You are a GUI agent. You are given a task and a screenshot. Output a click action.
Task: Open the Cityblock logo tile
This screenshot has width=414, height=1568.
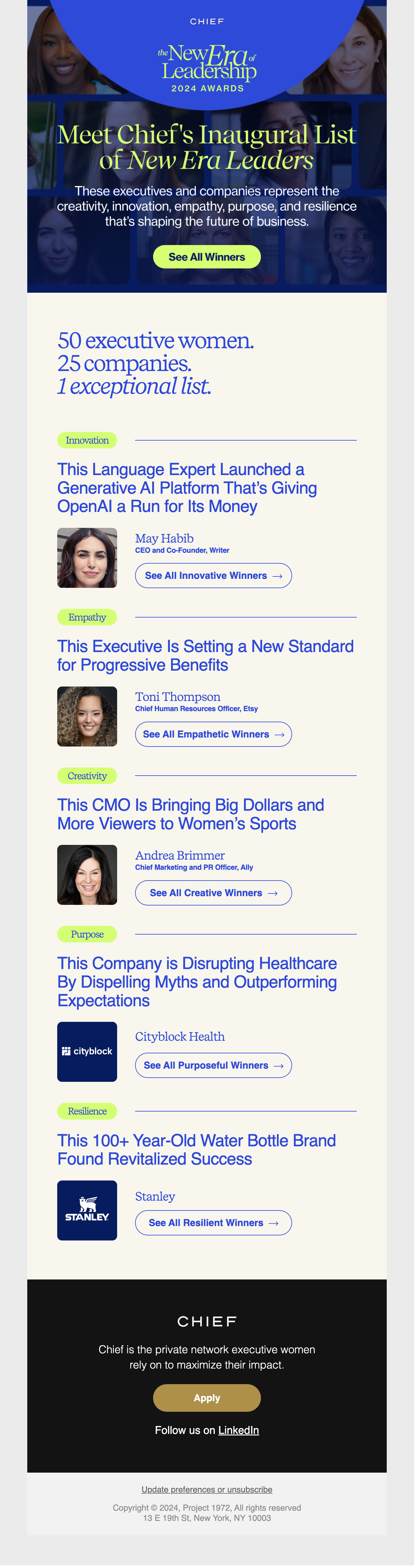(87, 1052)
